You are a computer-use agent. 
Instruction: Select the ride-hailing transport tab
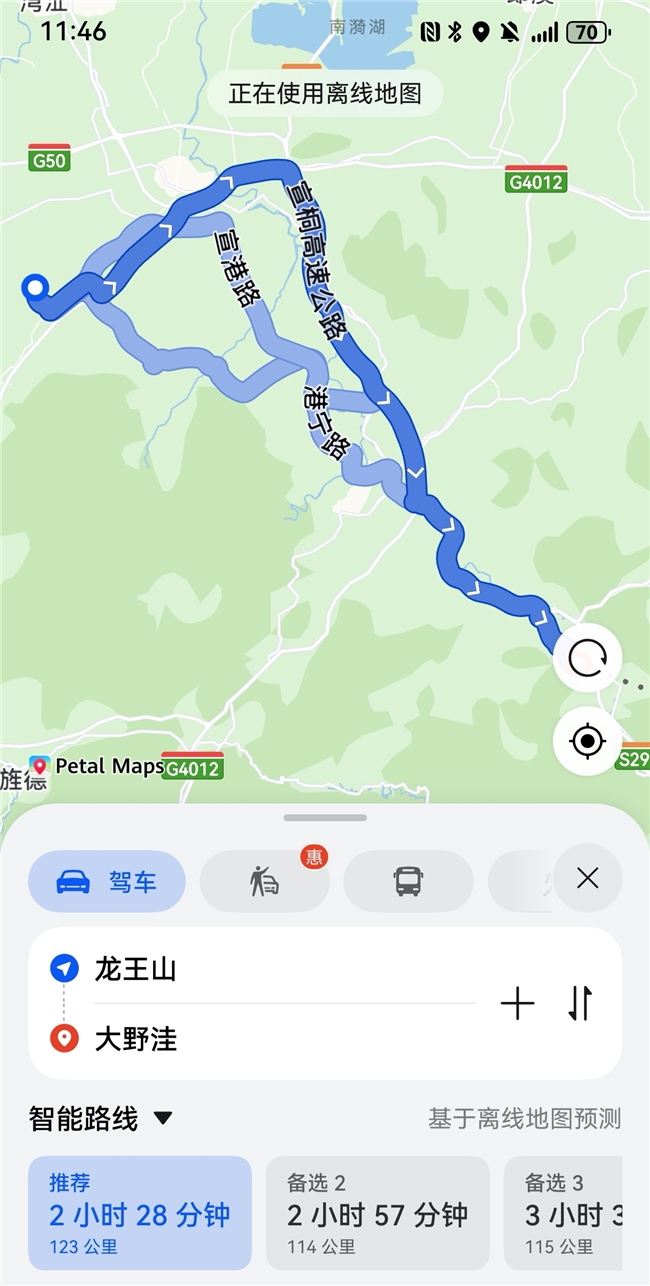click(x=265, y=881)
